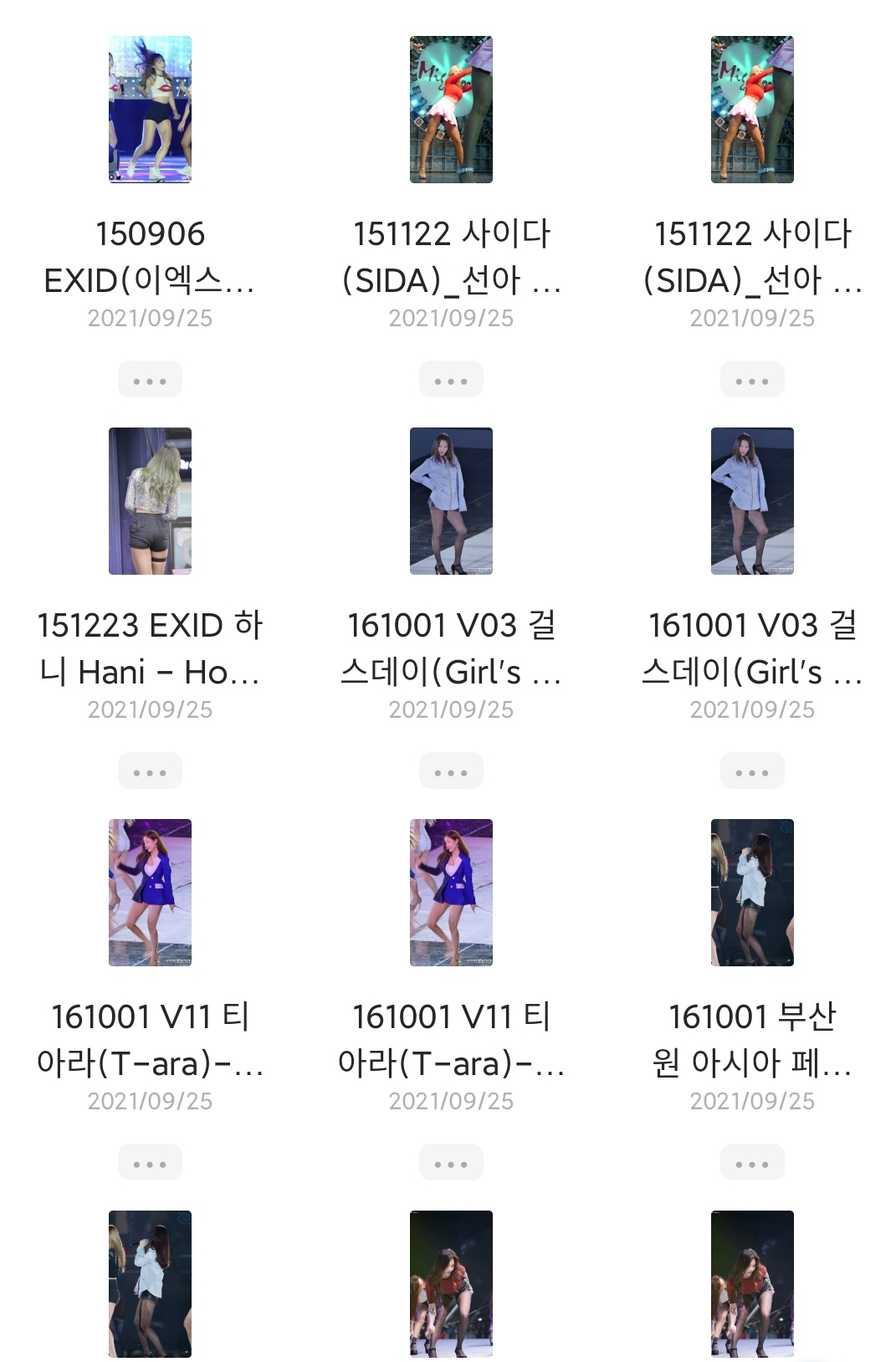This screenshot has height=1362, width=896.
Task: Open the 151223 EXID Hani video
Action: 150,501
